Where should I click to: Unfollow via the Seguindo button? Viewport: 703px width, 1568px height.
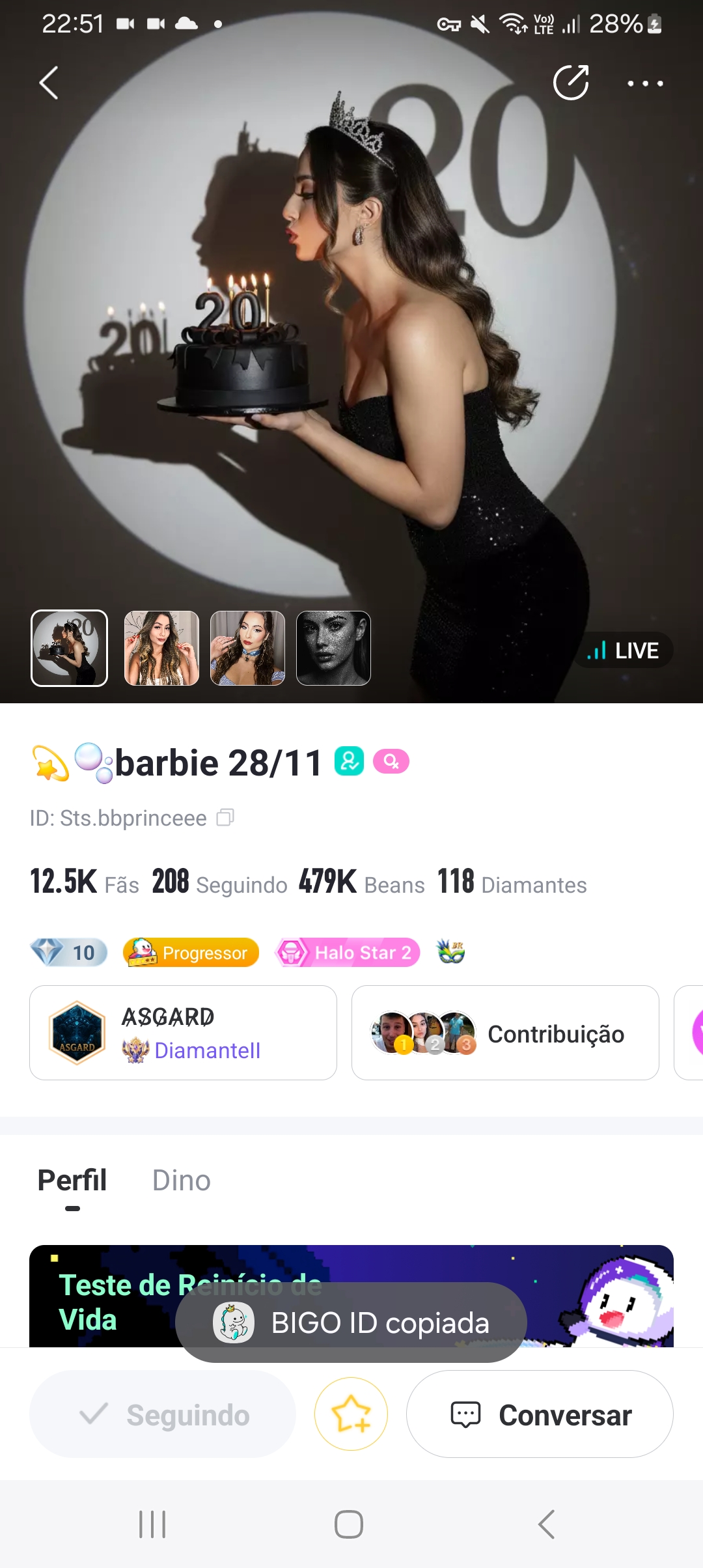[x=163, y=1414]
